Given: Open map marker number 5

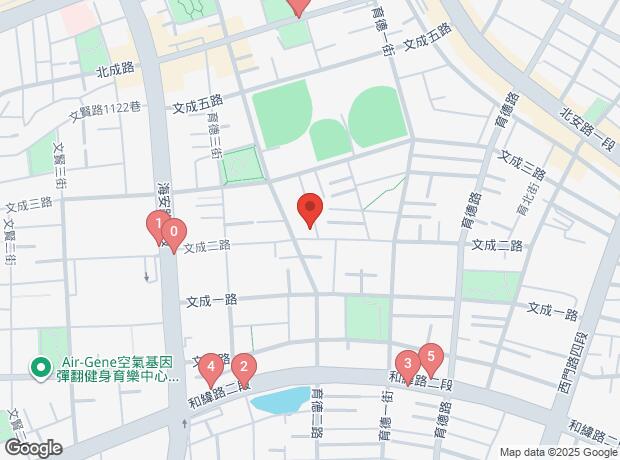Looking at the screenshot, I should (x=431, y=356).
